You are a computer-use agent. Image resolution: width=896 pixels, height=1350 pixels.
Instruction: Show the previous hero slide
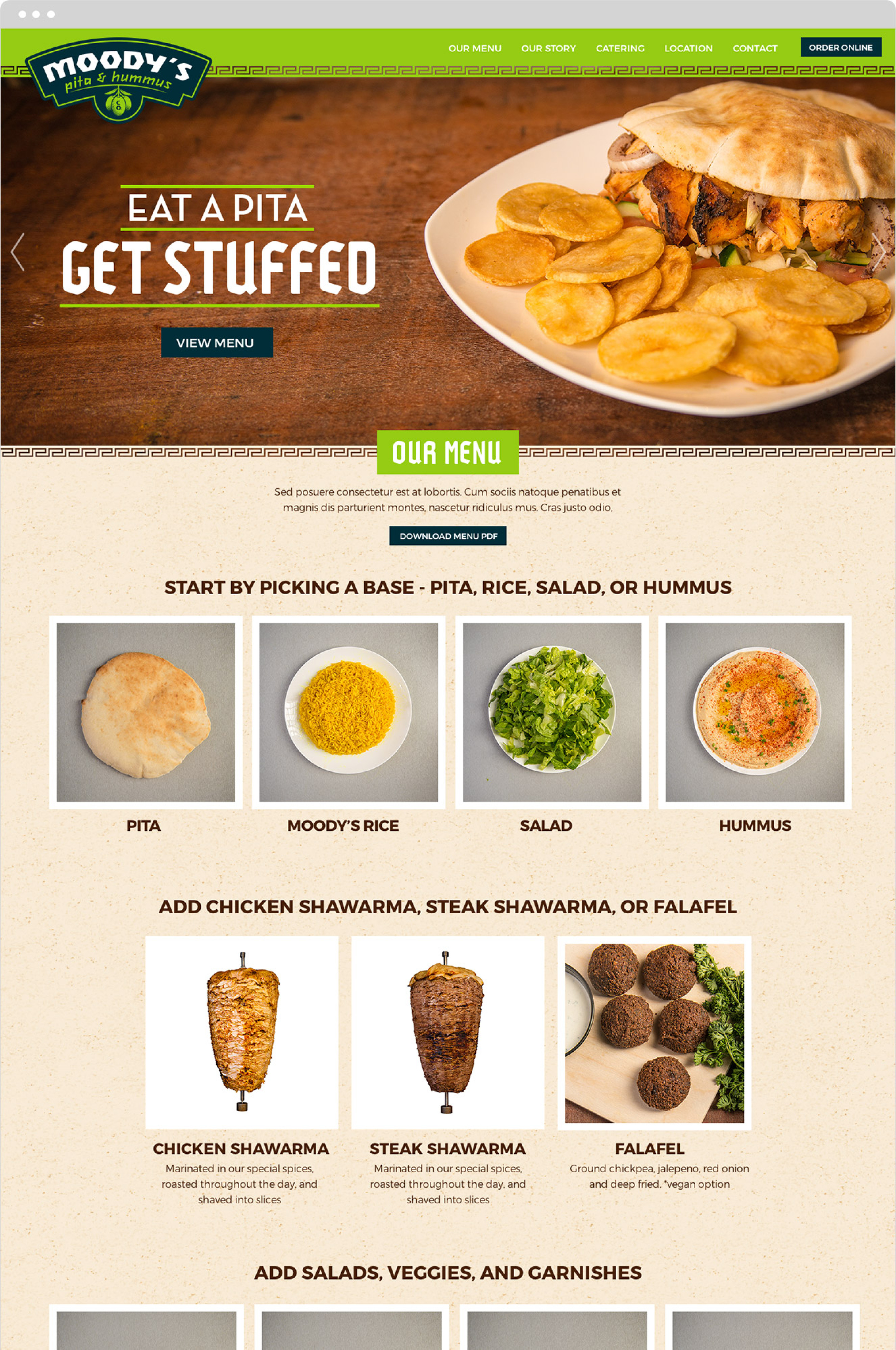pos(18,252)
